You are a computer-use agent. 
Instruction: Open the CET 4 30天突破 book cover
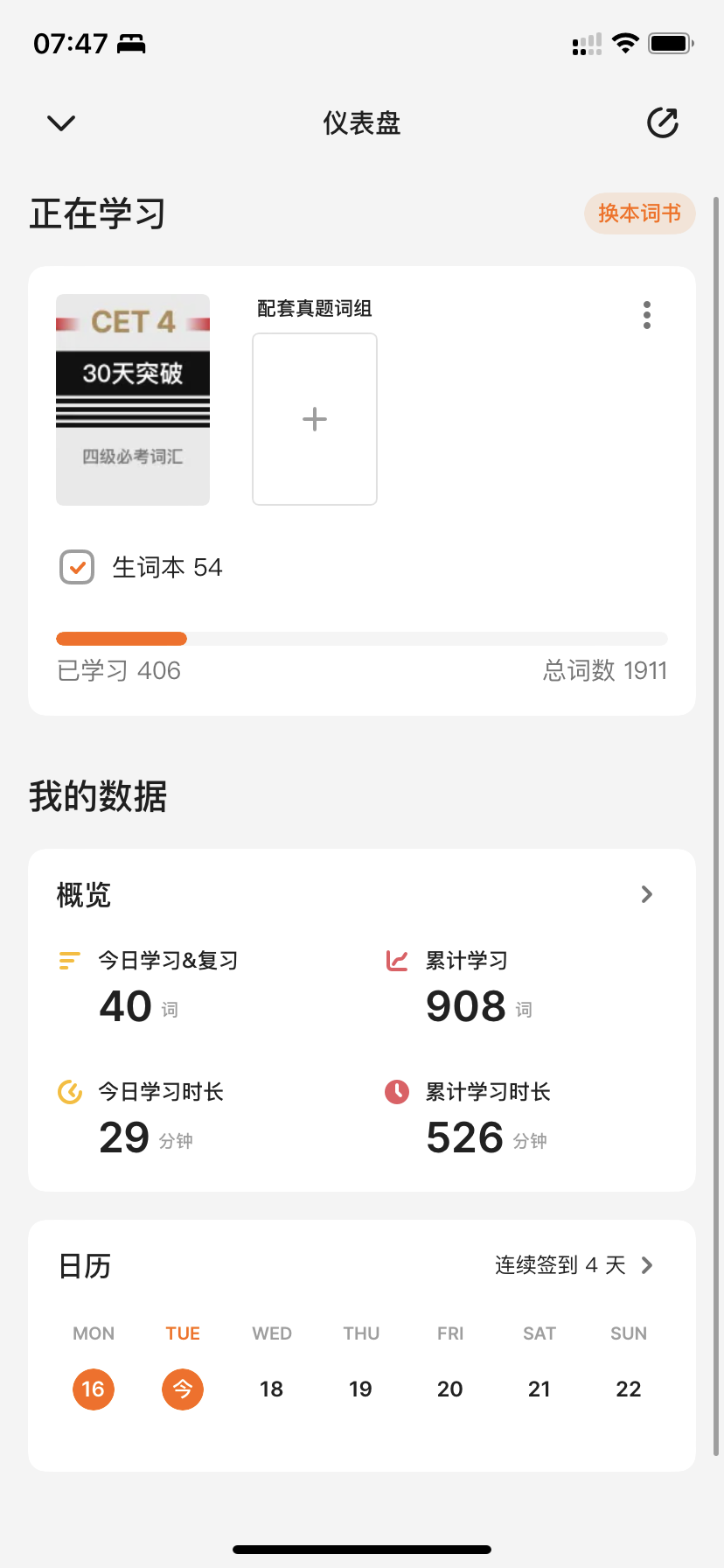coord(133,400)
